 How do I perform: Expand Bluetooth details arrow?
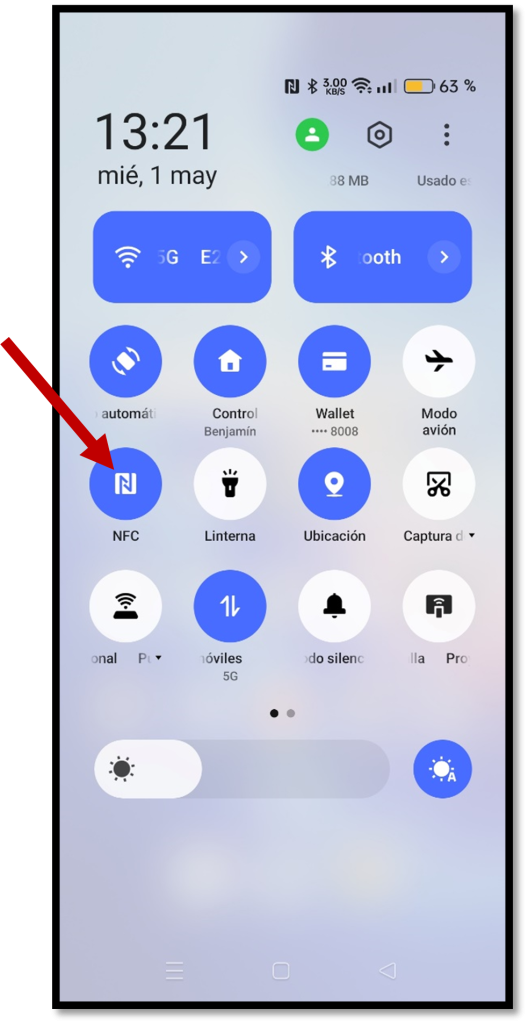(444, 257)
